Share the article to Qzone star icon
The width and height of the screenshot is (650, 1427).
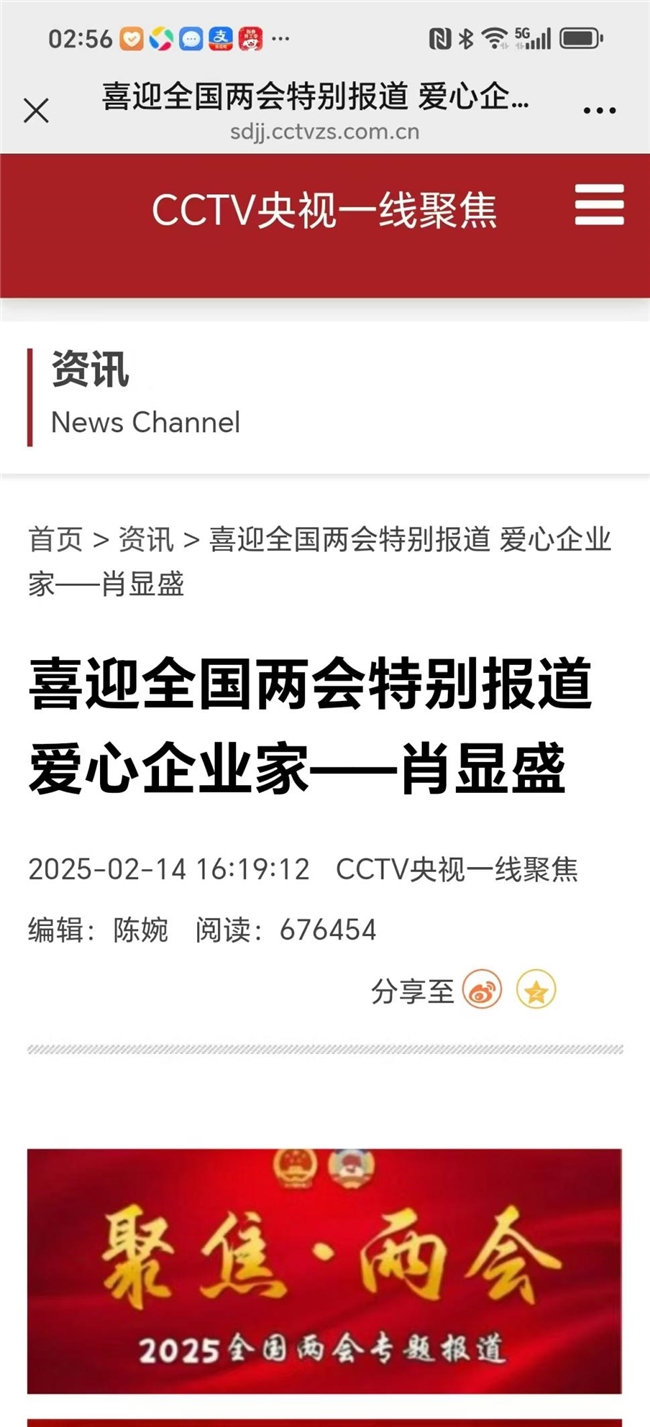point(536,991)
